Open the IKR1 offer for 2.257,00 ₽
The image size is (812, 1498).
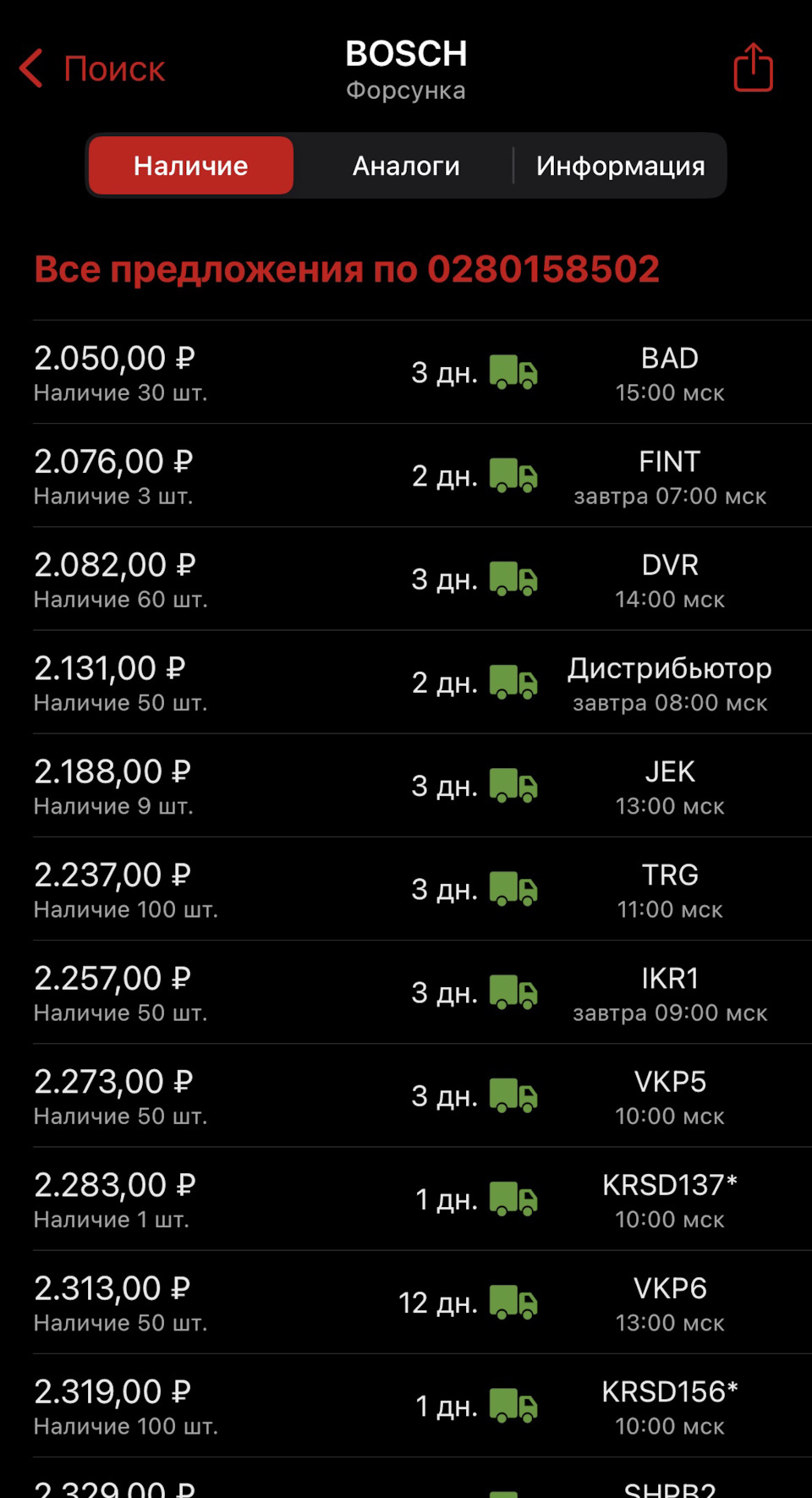(406, 993)
